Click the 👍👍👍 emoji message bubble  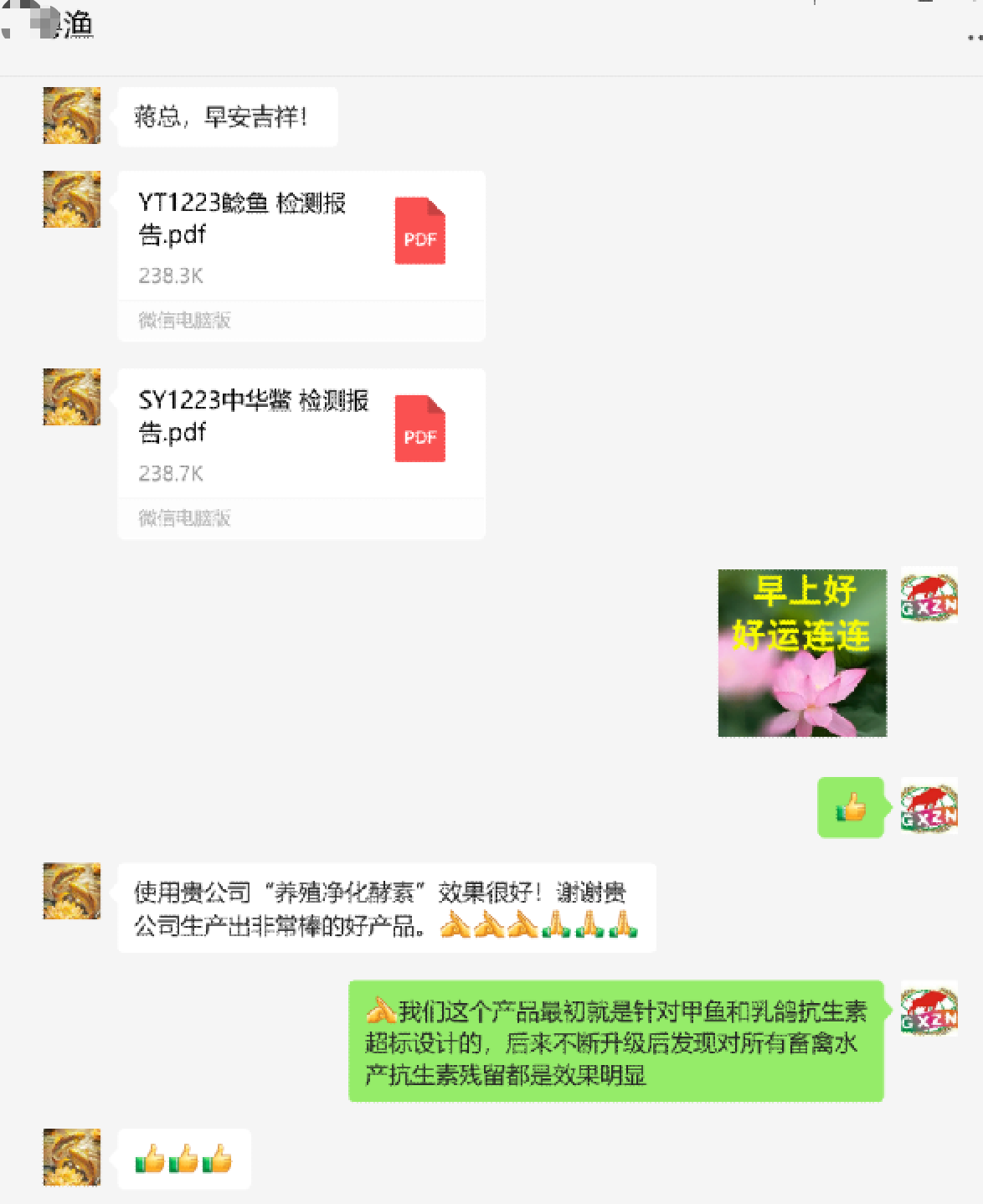point(183,1159)
